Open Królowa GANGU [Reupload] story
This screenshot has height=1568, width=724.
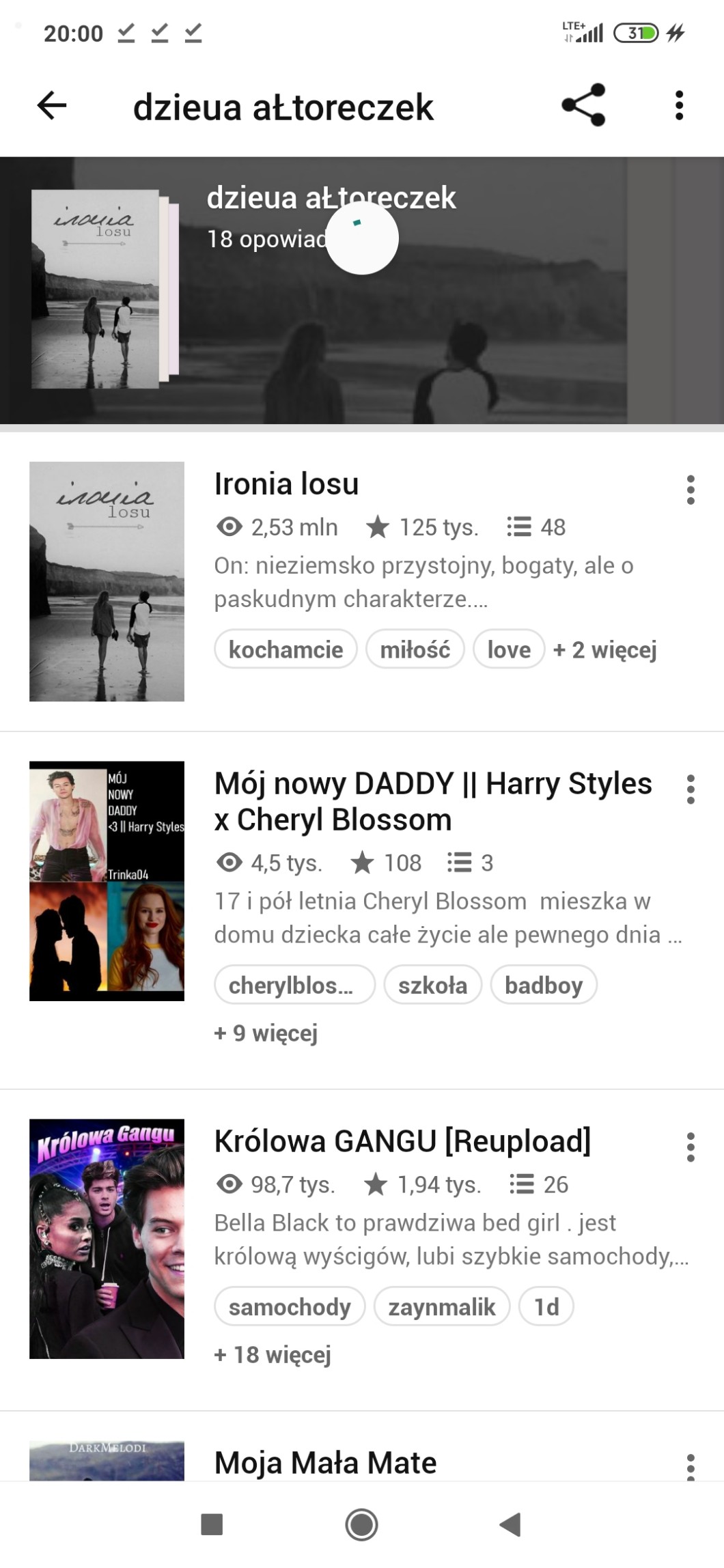[x=402, y=1141]
